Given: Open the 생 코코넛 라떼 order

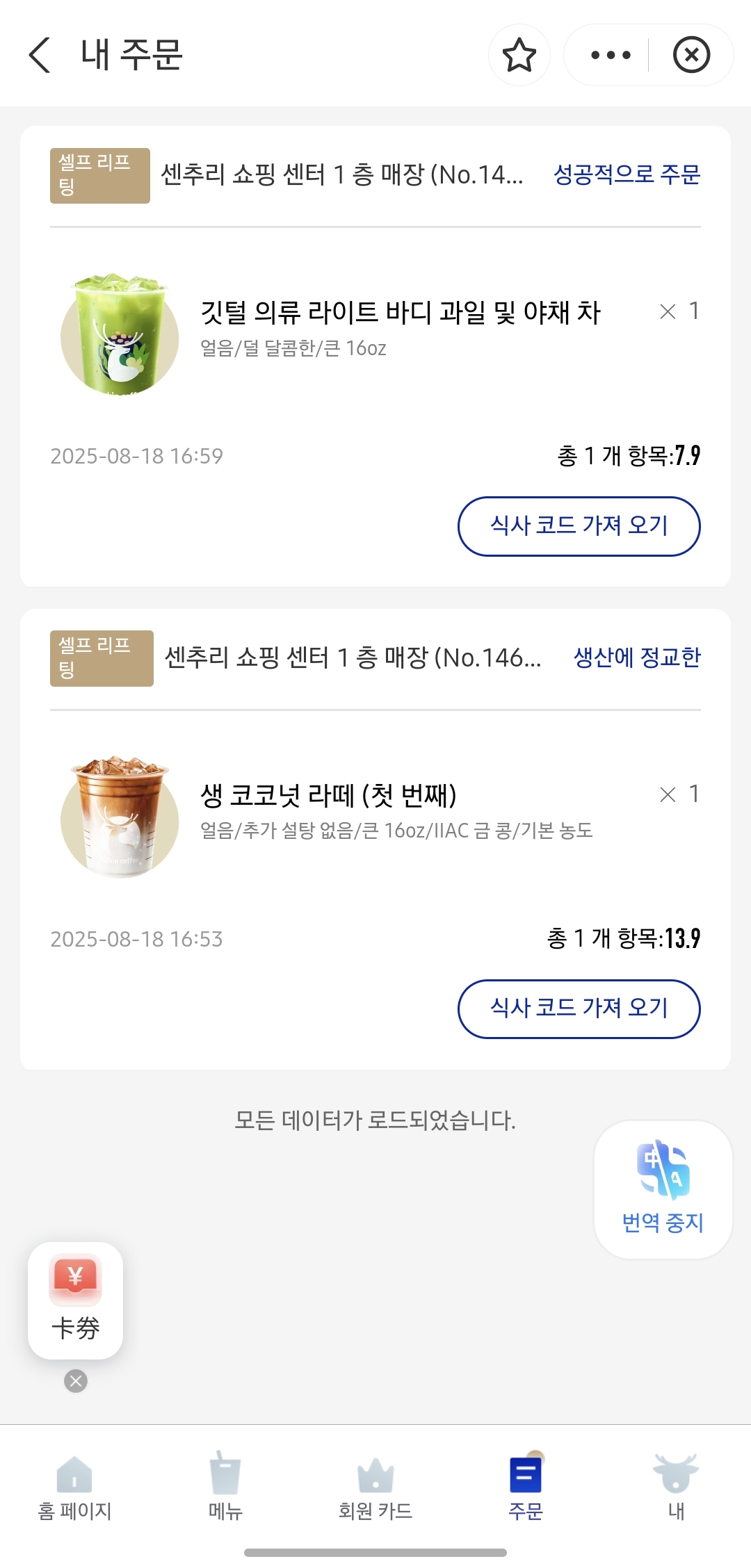Looking at the screenshot, I should tap(328, 795).
